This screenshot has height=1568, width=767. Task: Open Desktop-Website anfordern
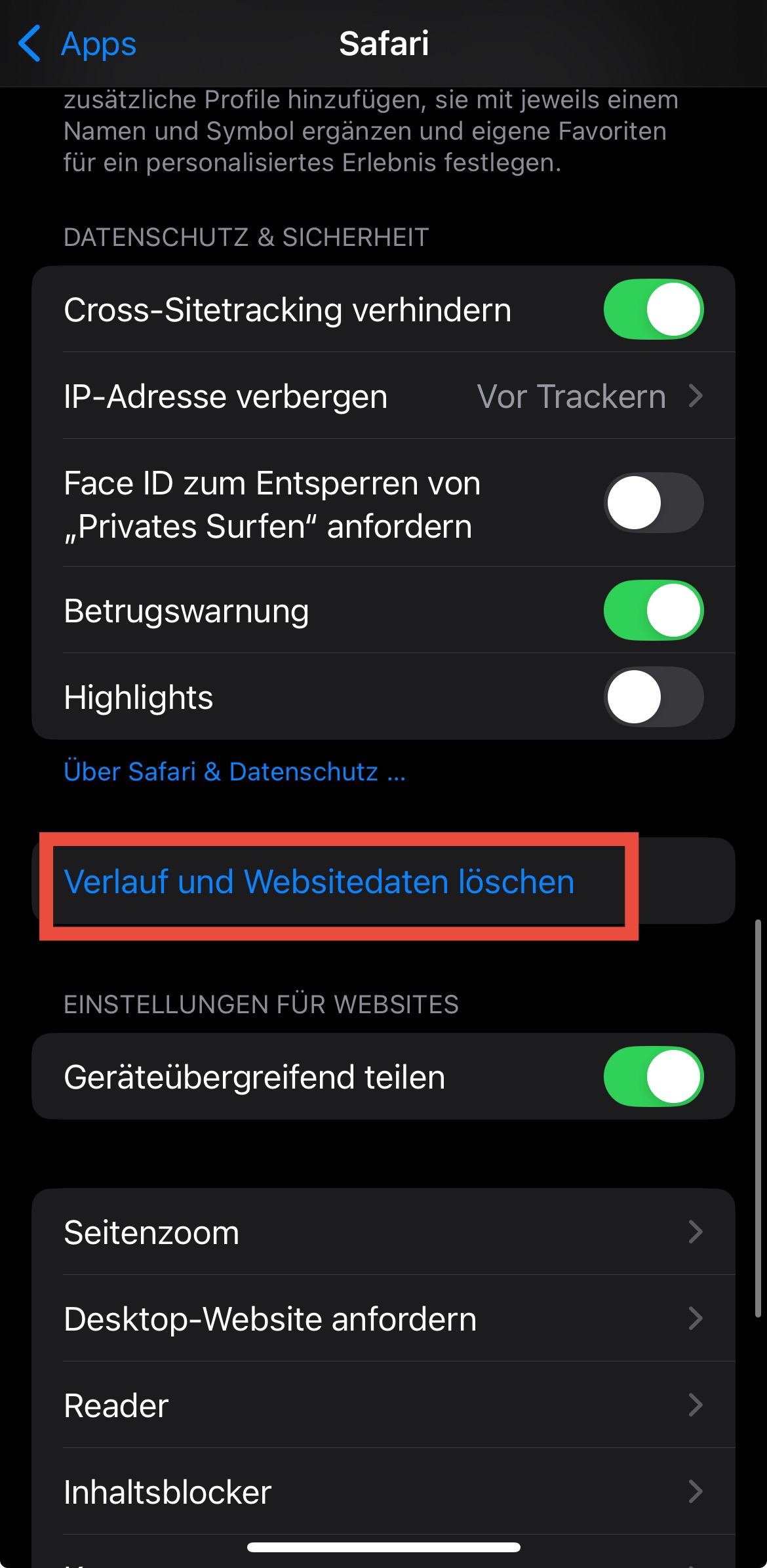click(x=383, y=1319)
